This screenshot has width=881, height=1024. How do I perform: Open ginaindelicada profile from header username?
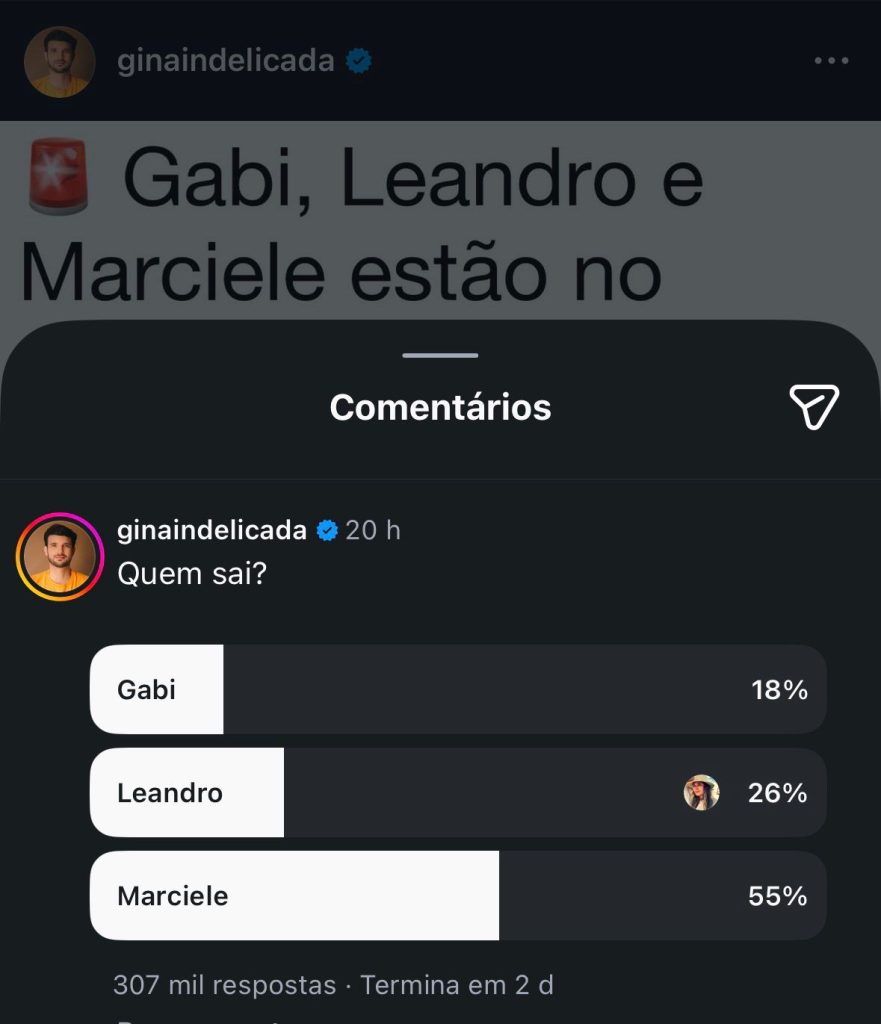click(x=225, y=61)
